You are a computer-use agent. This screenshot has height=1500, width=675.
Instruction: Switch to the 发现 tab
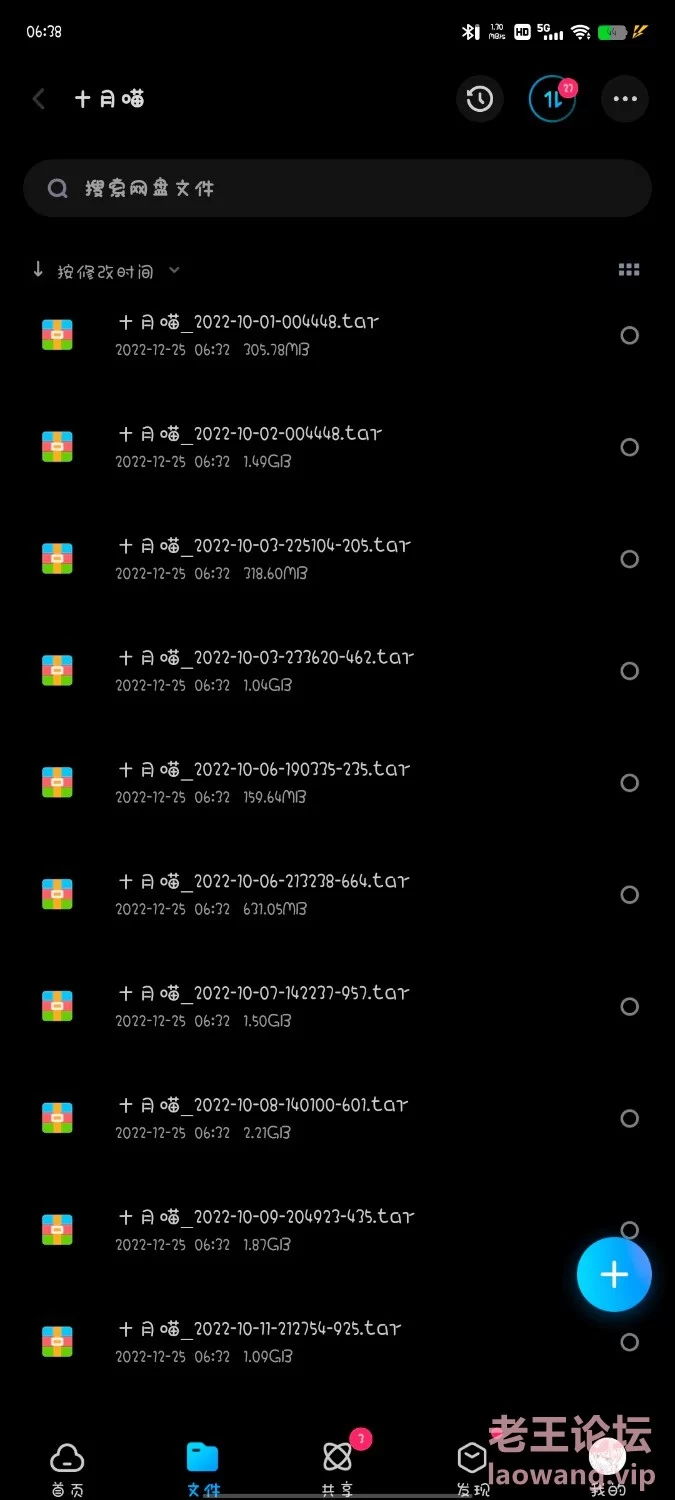tap(472, 1468)
